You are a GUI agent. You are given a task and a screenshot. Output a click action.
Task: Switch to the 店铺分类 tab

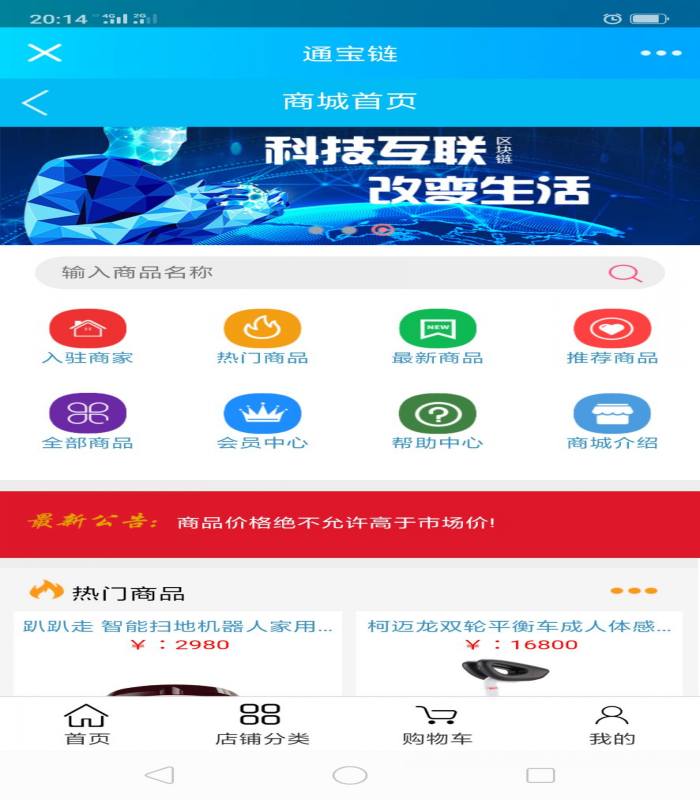click(x=262, y=725)
